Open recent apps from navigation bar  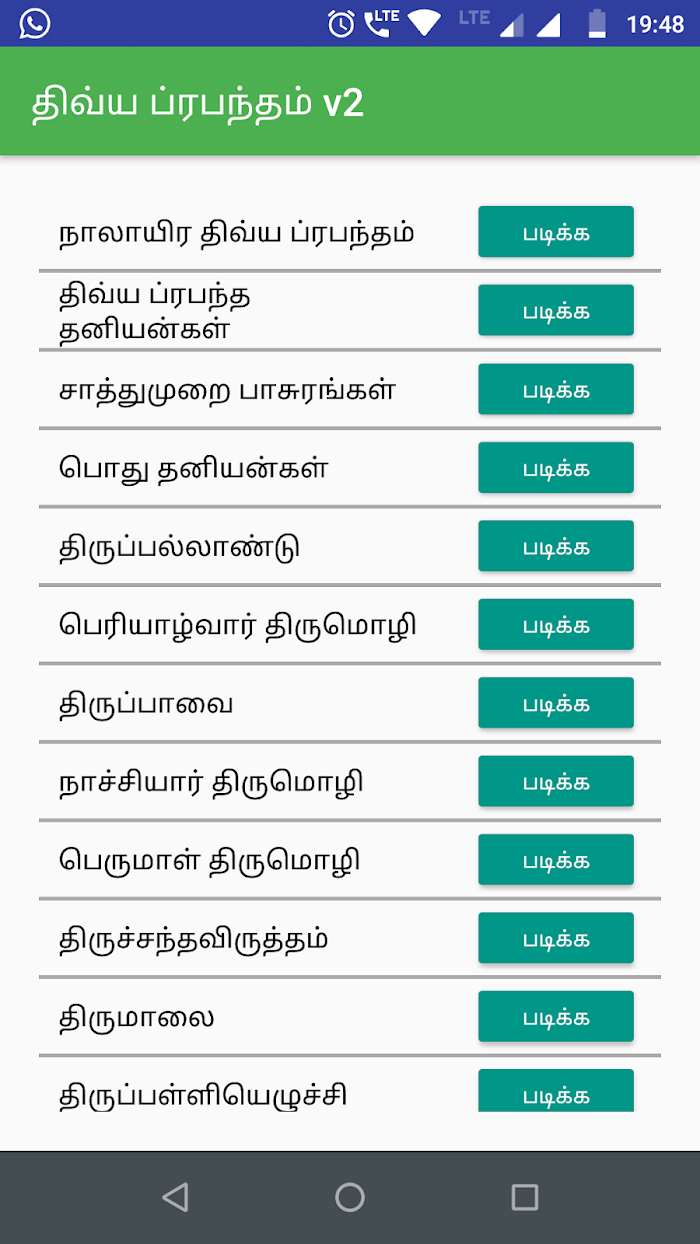[524, 1197]
